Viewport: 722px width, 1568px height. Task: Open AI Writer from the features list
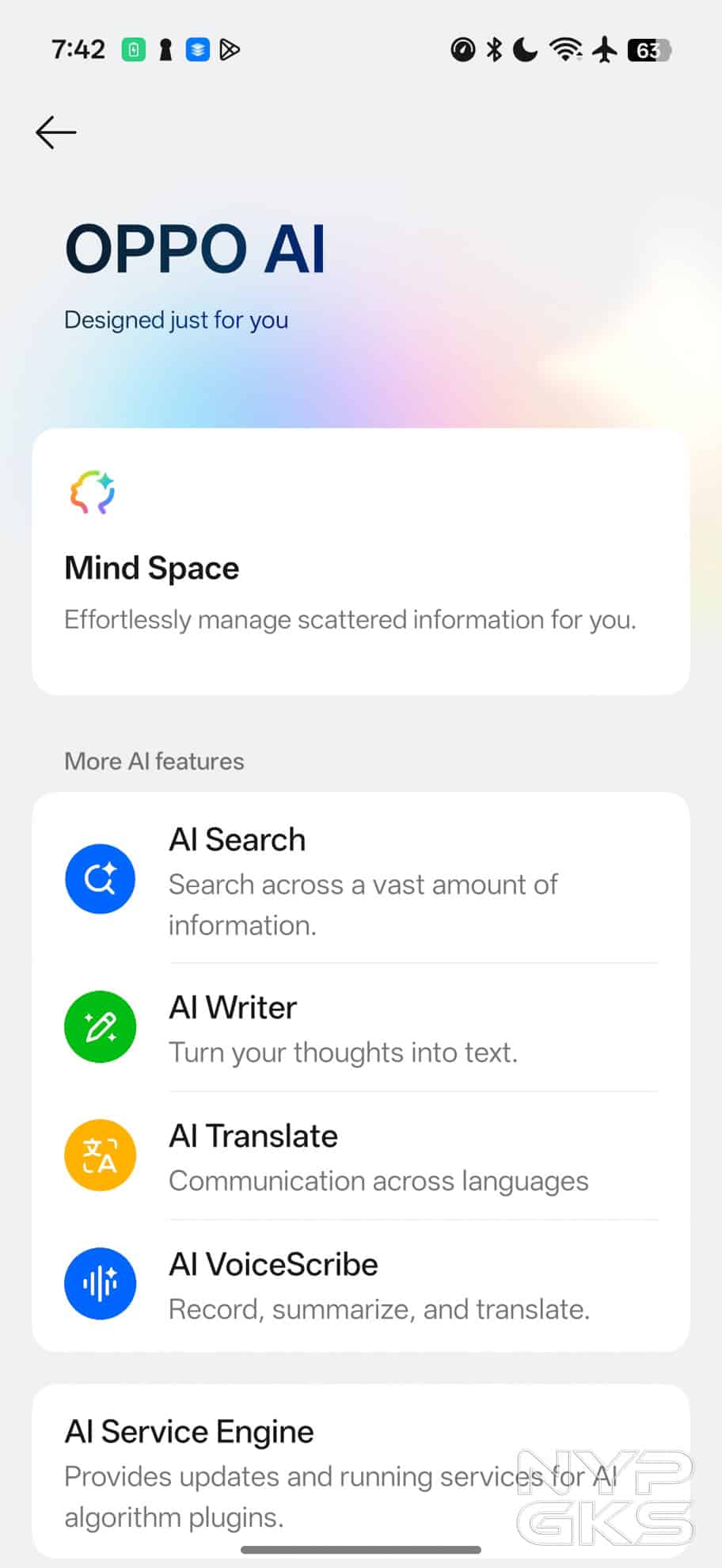point(360,1026)
